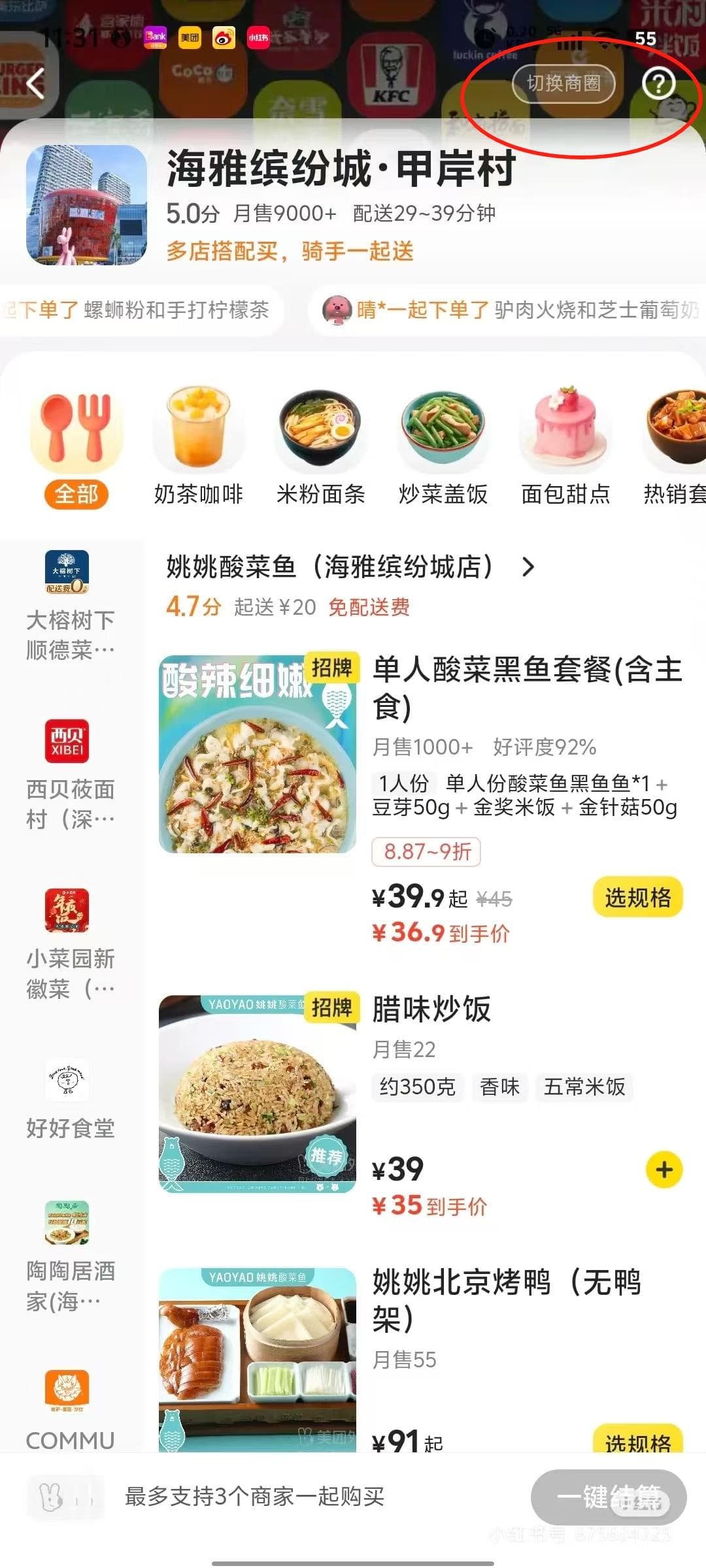View the 腊味炒饭 dish photo
Screen dimensions: 706x1568
click(258, 1094)
